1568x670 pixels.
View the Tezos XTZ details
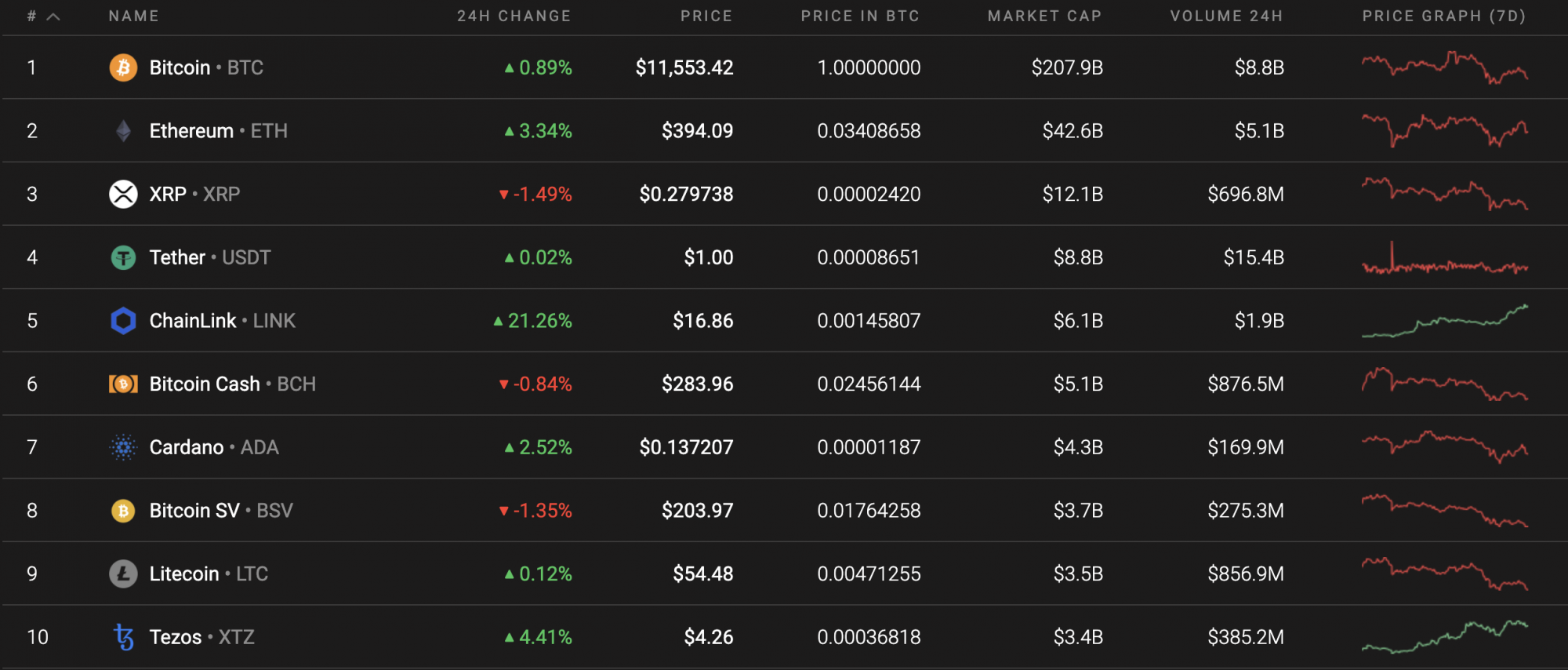pyautogui.click(x=201, y=637)
